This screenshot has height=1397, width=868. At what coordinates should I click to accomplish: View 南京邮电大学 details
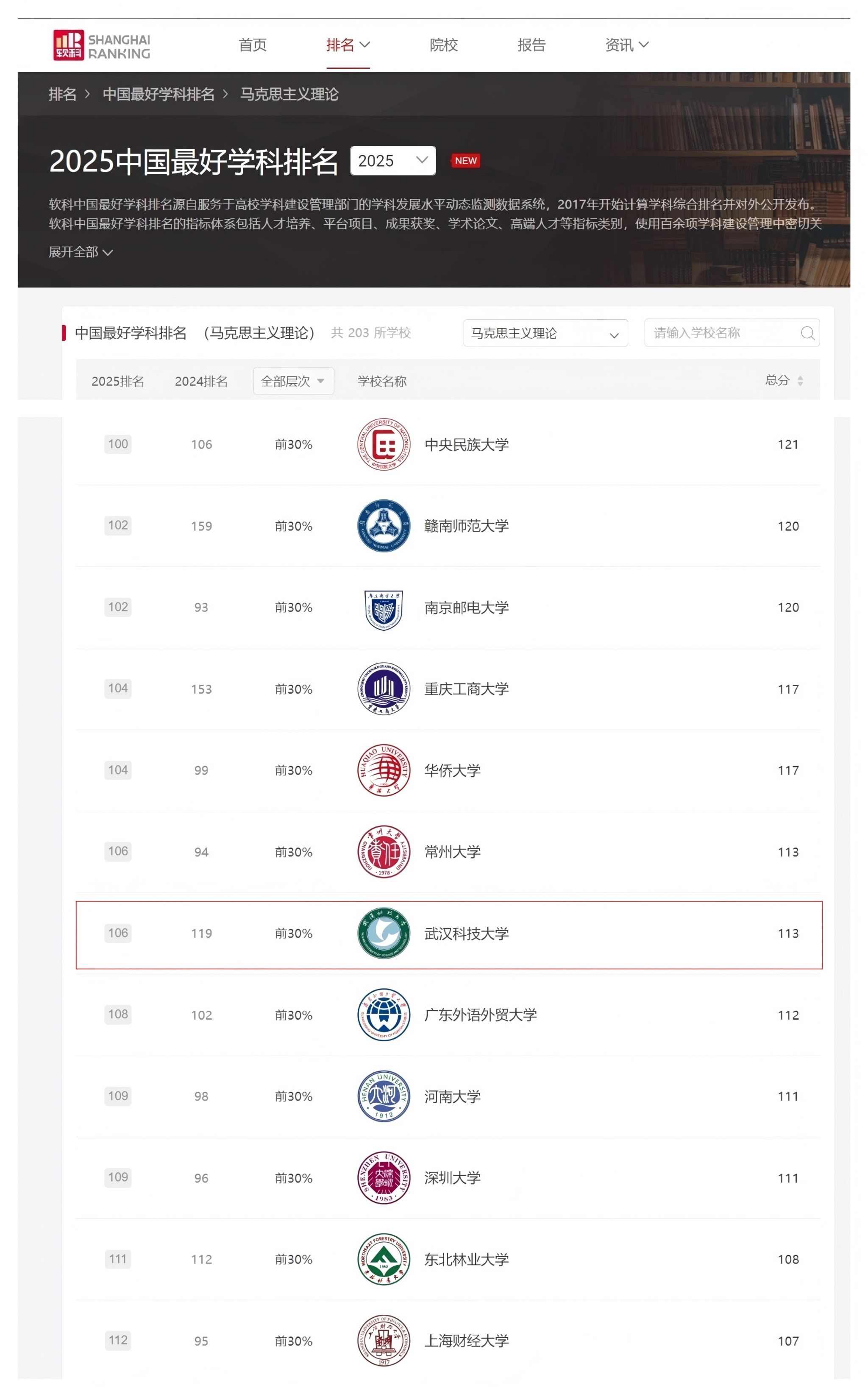pyautogui.click(x=466, y=608)
